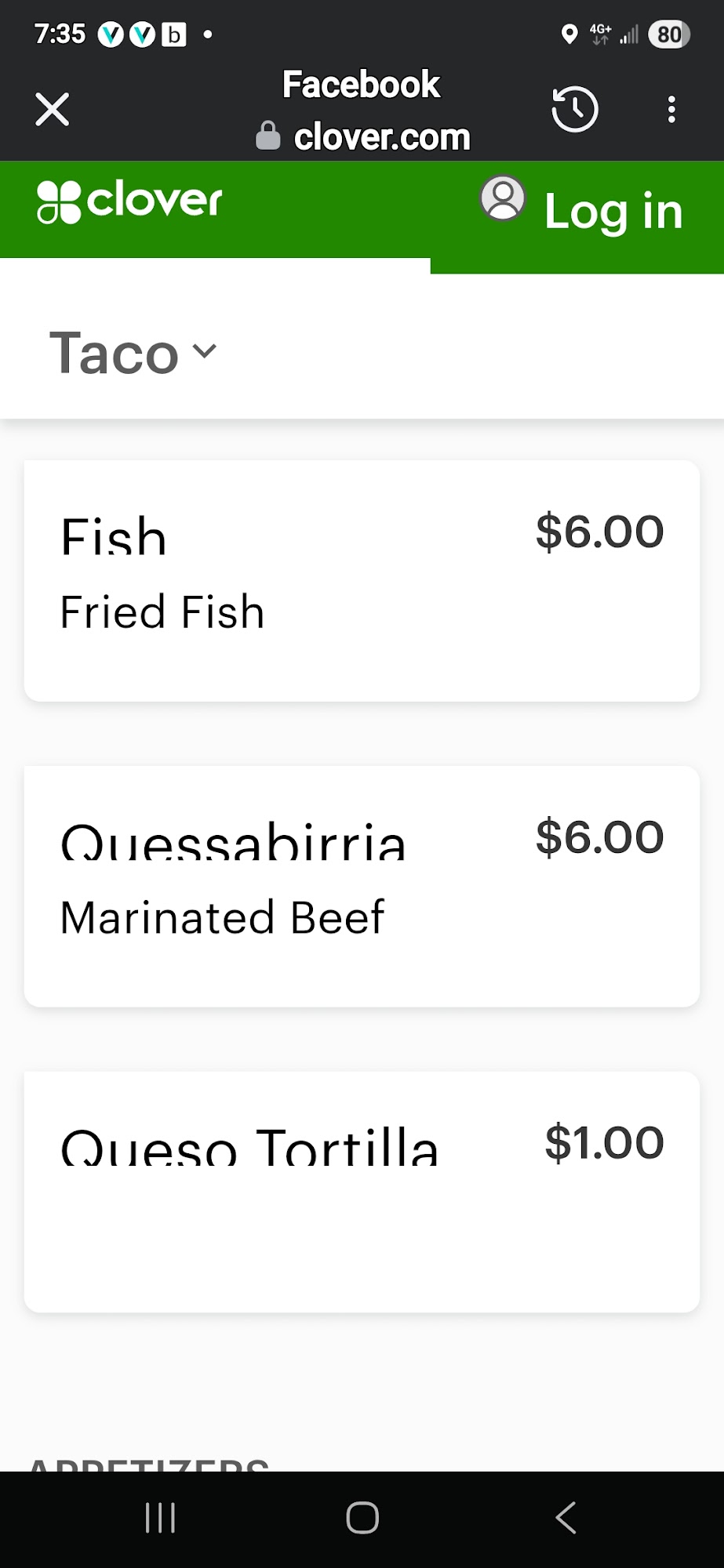Close the in-app browser
The image size is (724, 1568).
click(x=53, y=109)
